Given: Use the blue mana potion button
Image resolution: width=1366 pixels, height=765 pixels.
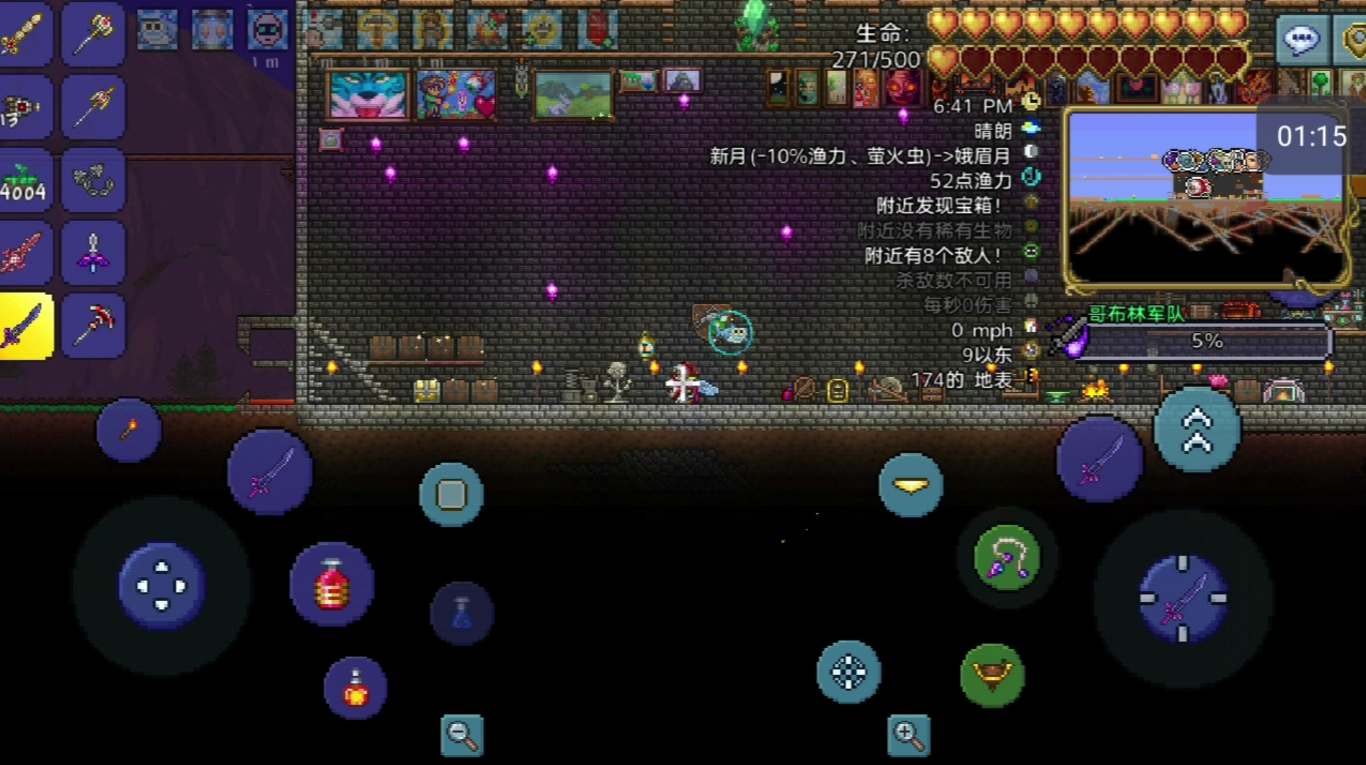Looking at the screenshot, I should pyautogui.click(x=462, y=613).
